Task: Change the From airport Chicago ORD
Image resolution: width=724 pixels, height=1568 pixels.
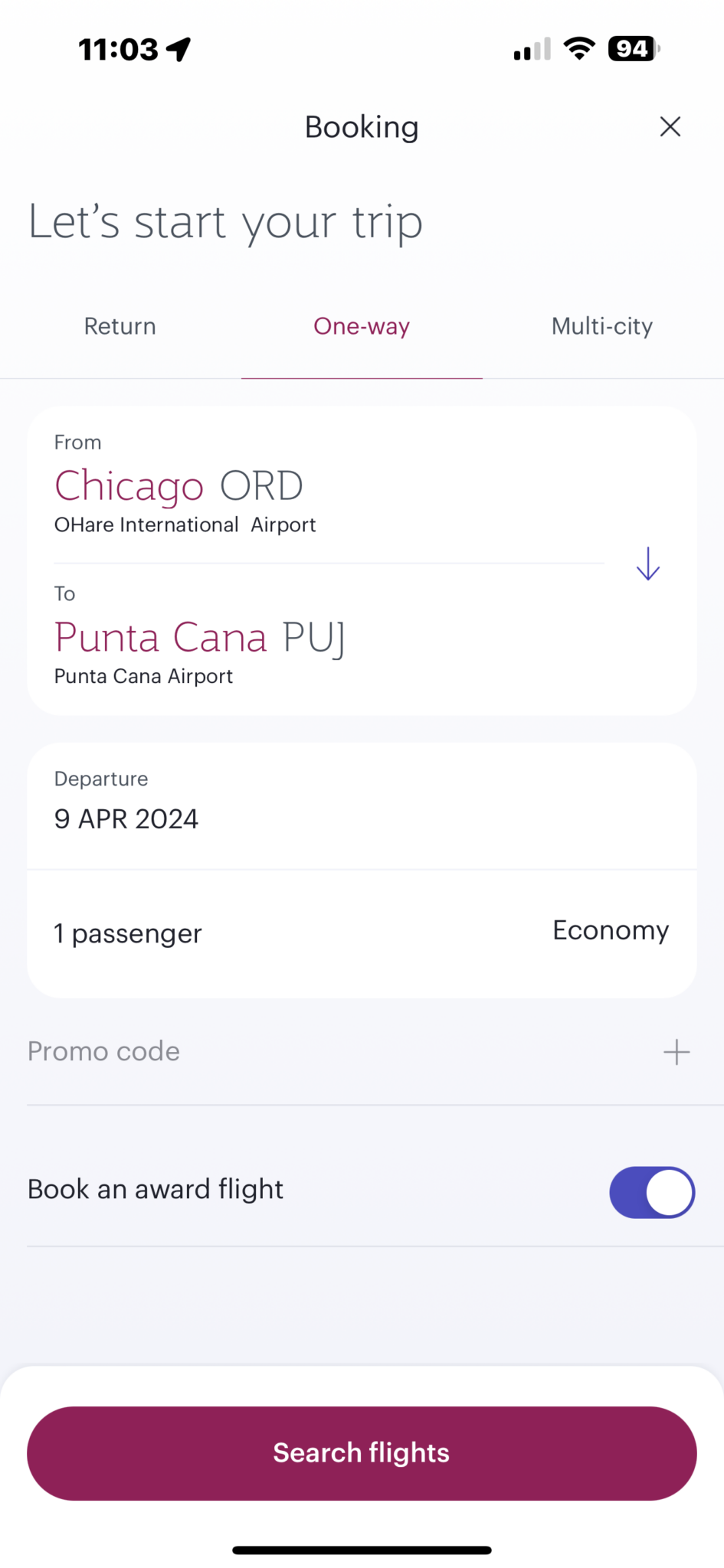Action: (x=179, y=485)
